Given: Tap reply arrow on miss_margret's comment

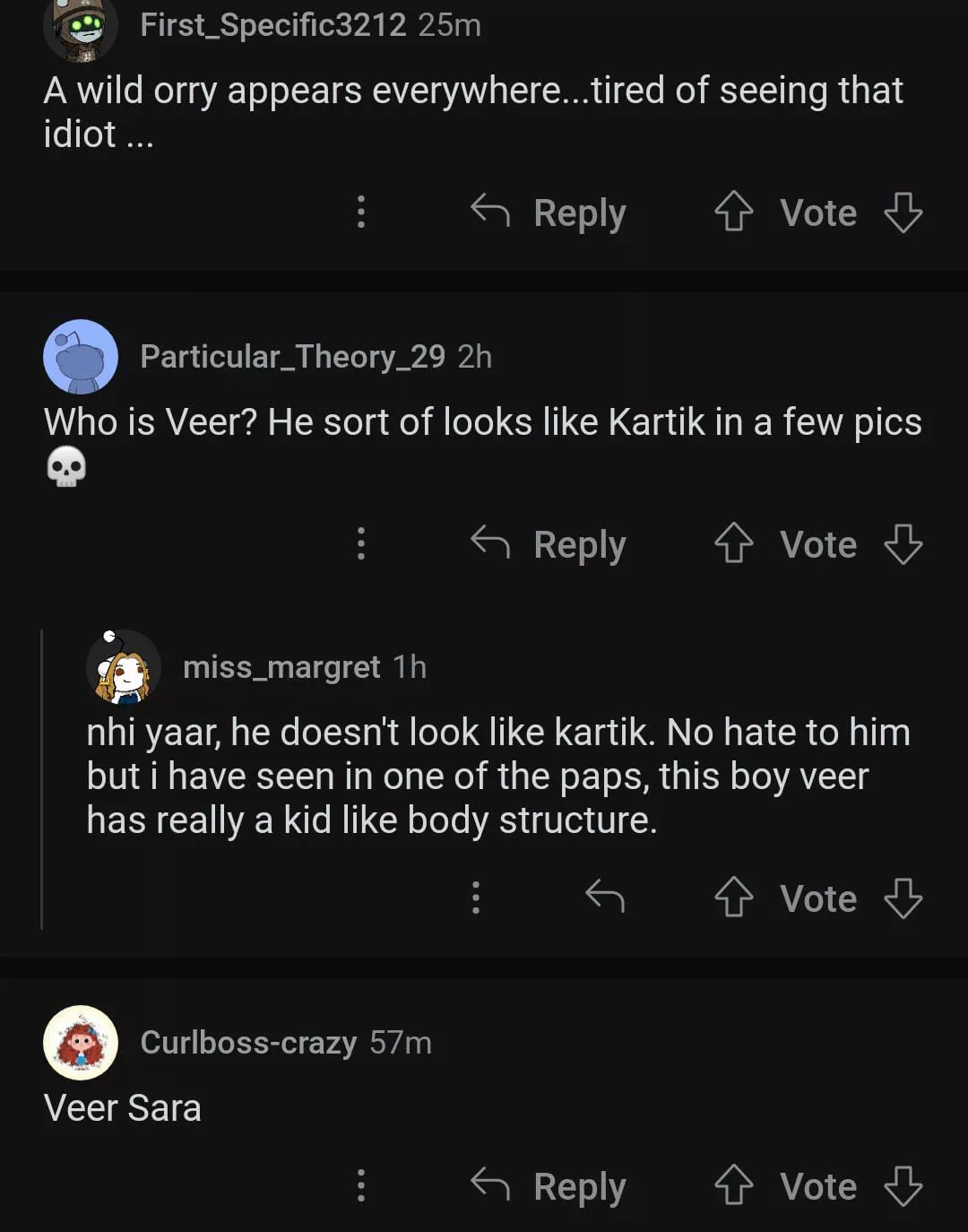Looking at the screenshot, I should 605,897.
